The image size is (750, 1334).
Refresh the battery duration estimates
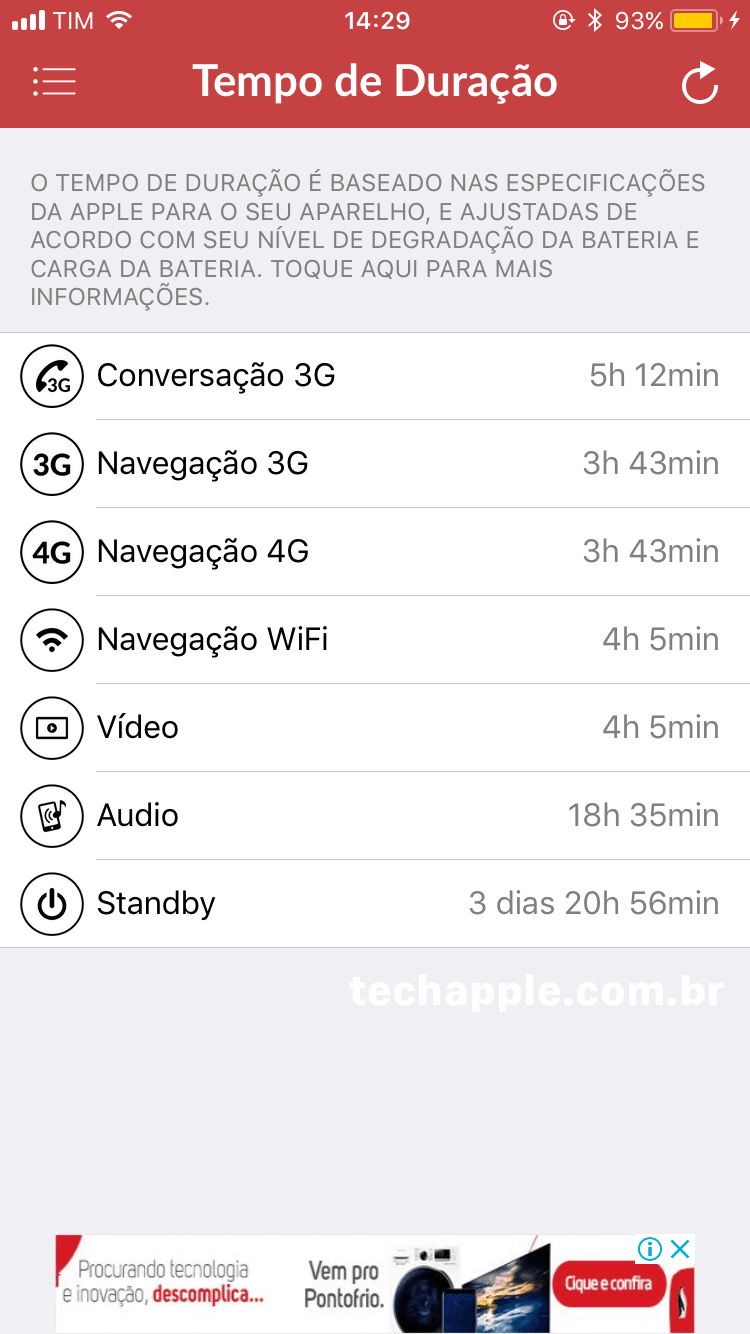click(700, 83)
